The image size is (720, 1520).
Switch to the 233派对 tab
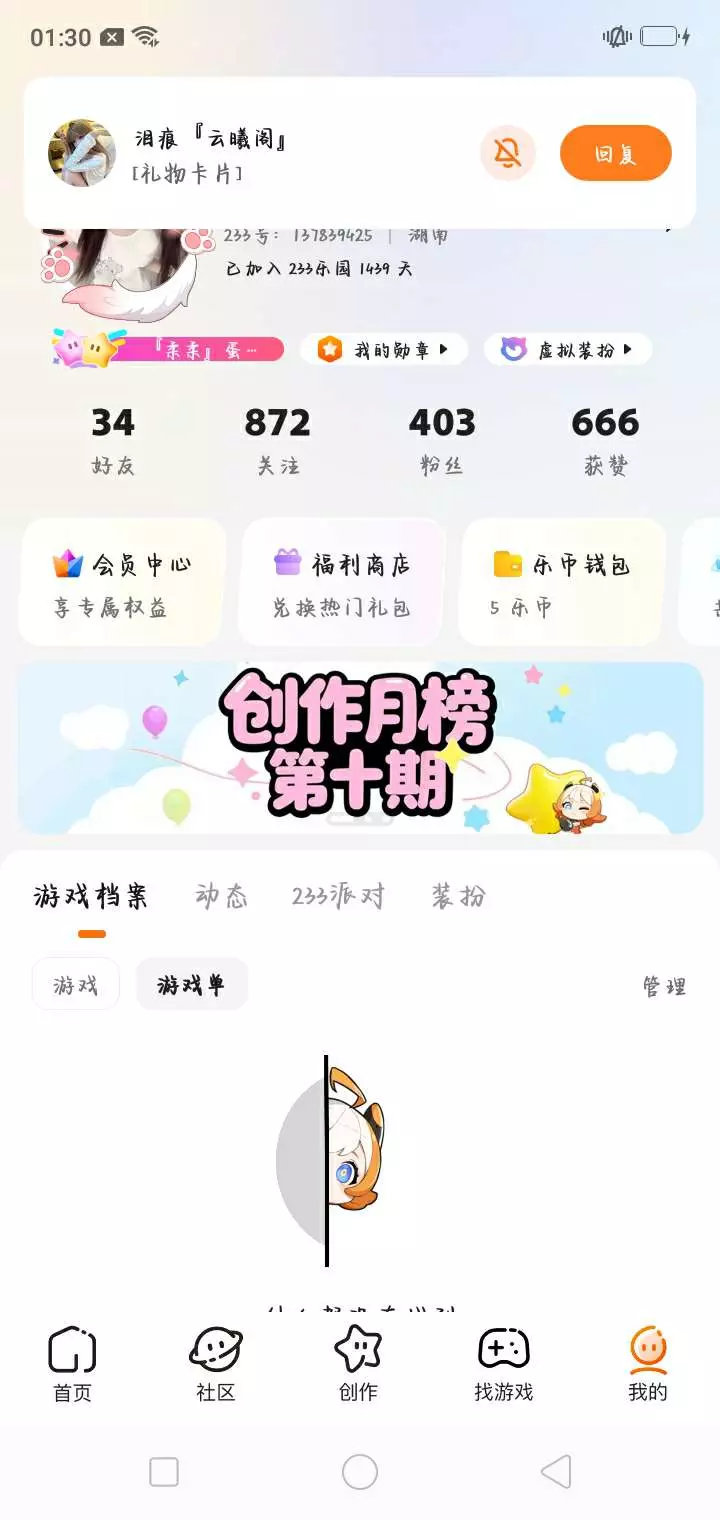click(338, 896)
